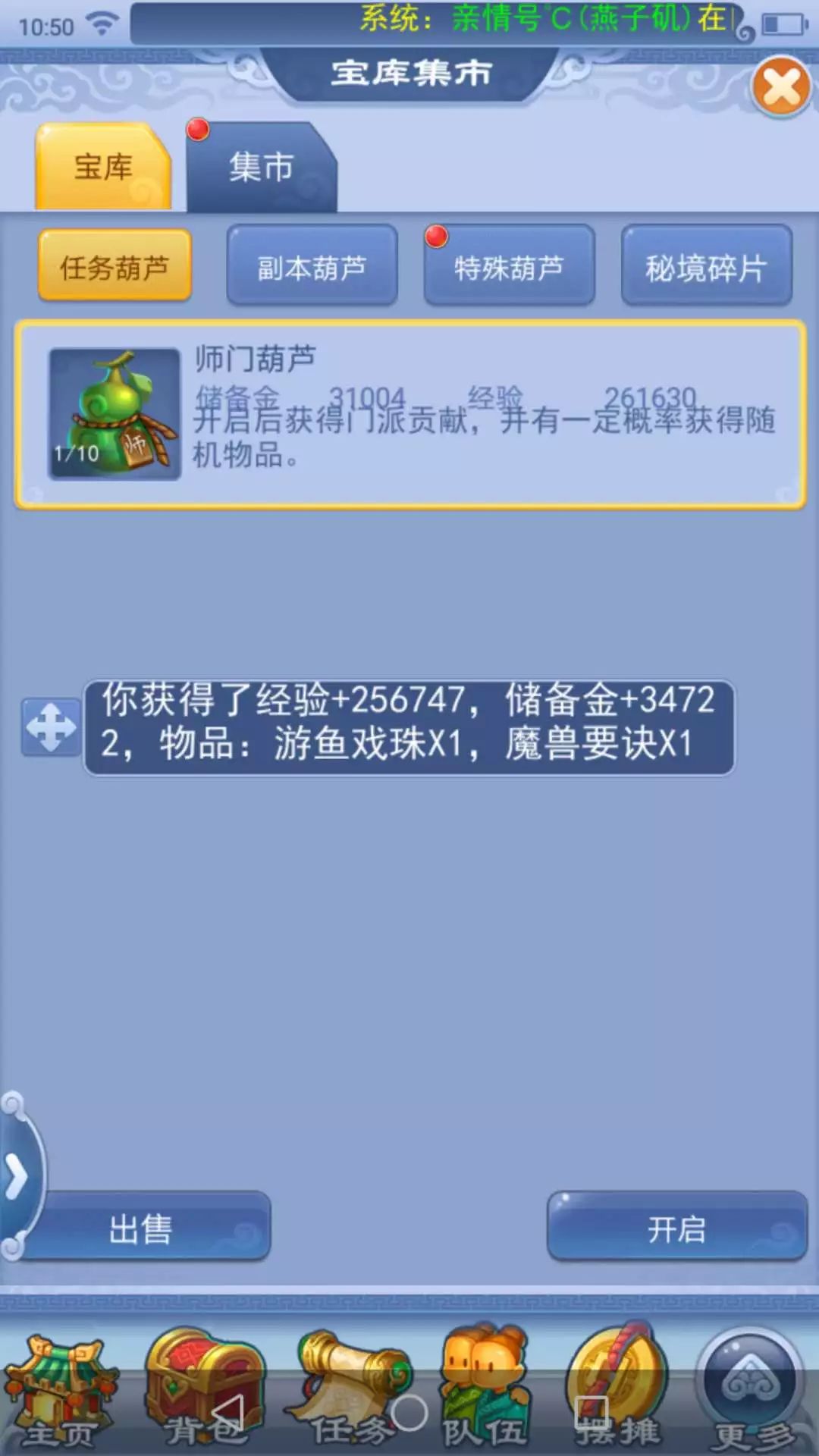
Task: Open the 副本葫芦 category
Action: (312, 267)
